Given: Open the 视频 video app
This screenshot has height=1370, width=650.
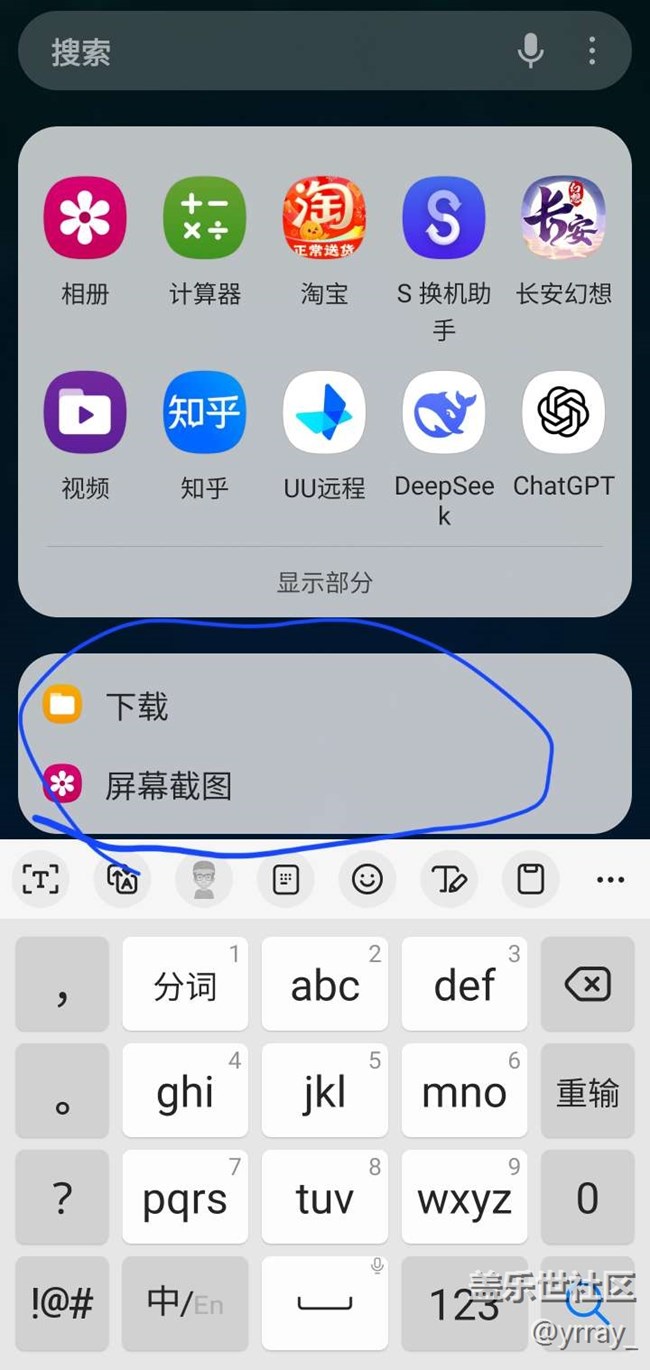Looking at the screenshot, I should pyautogui.click(x=85, y=412).
